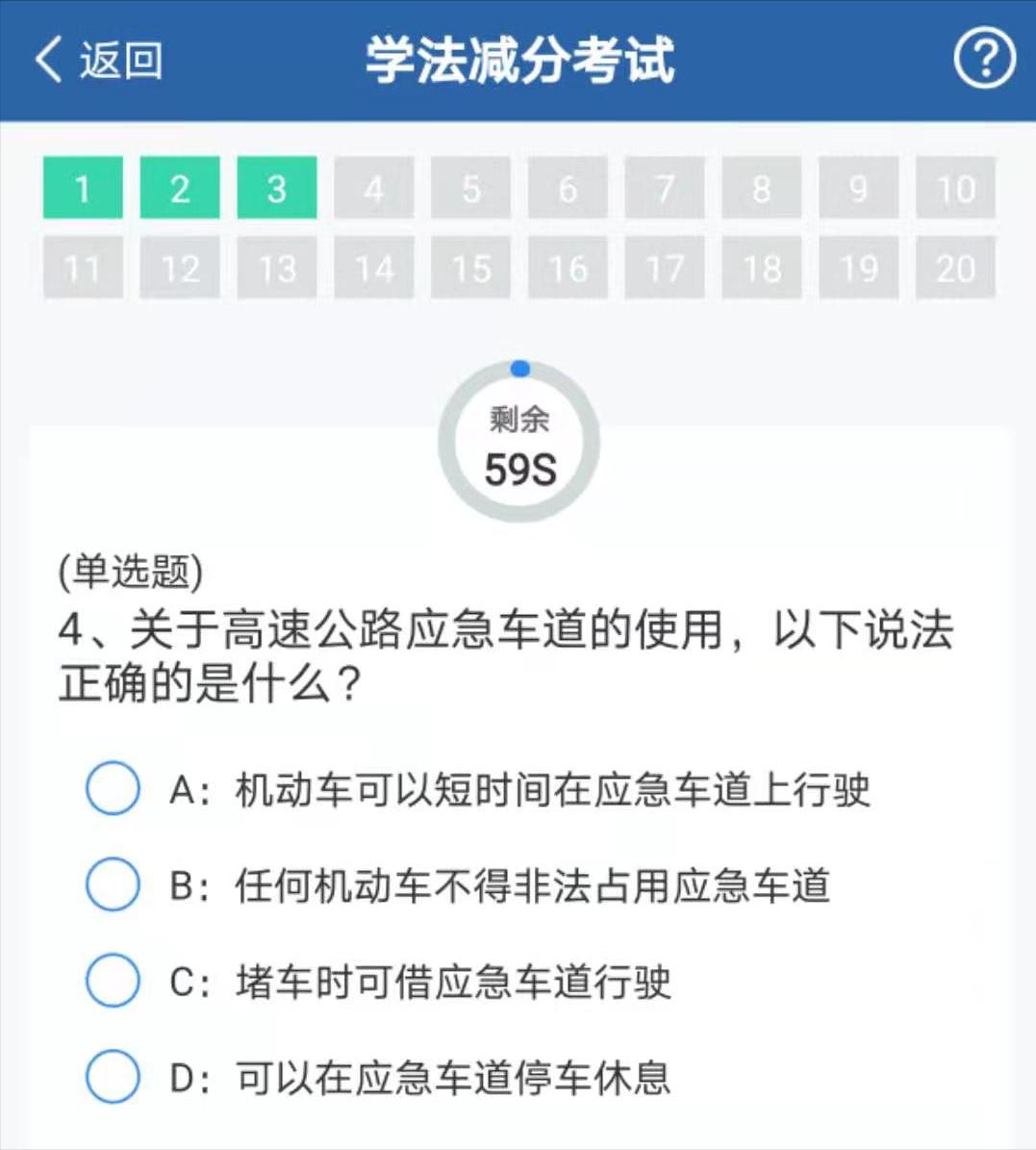The height and width of the screenshot is (1150, 1036).
Task: Select answer B radio button
Action: click(112, 884)
